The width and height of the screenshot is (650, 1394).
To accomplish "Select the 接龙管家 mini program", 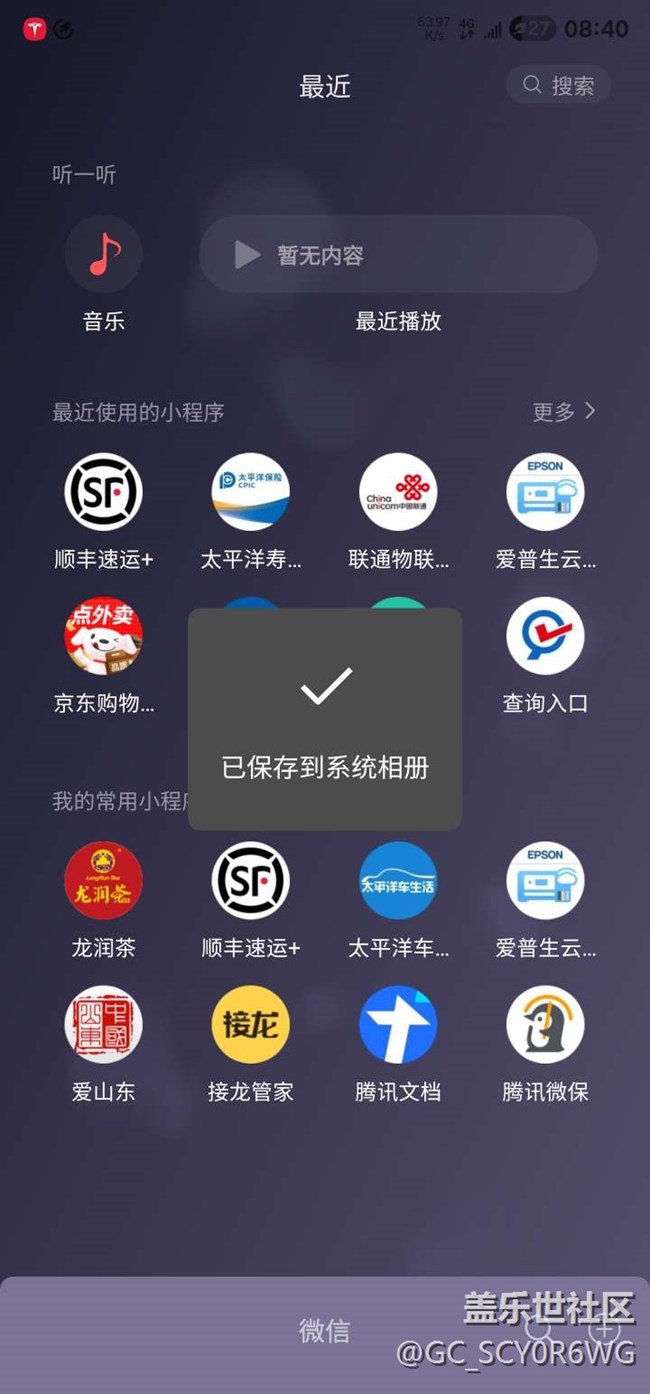I will click(250, 1024).
